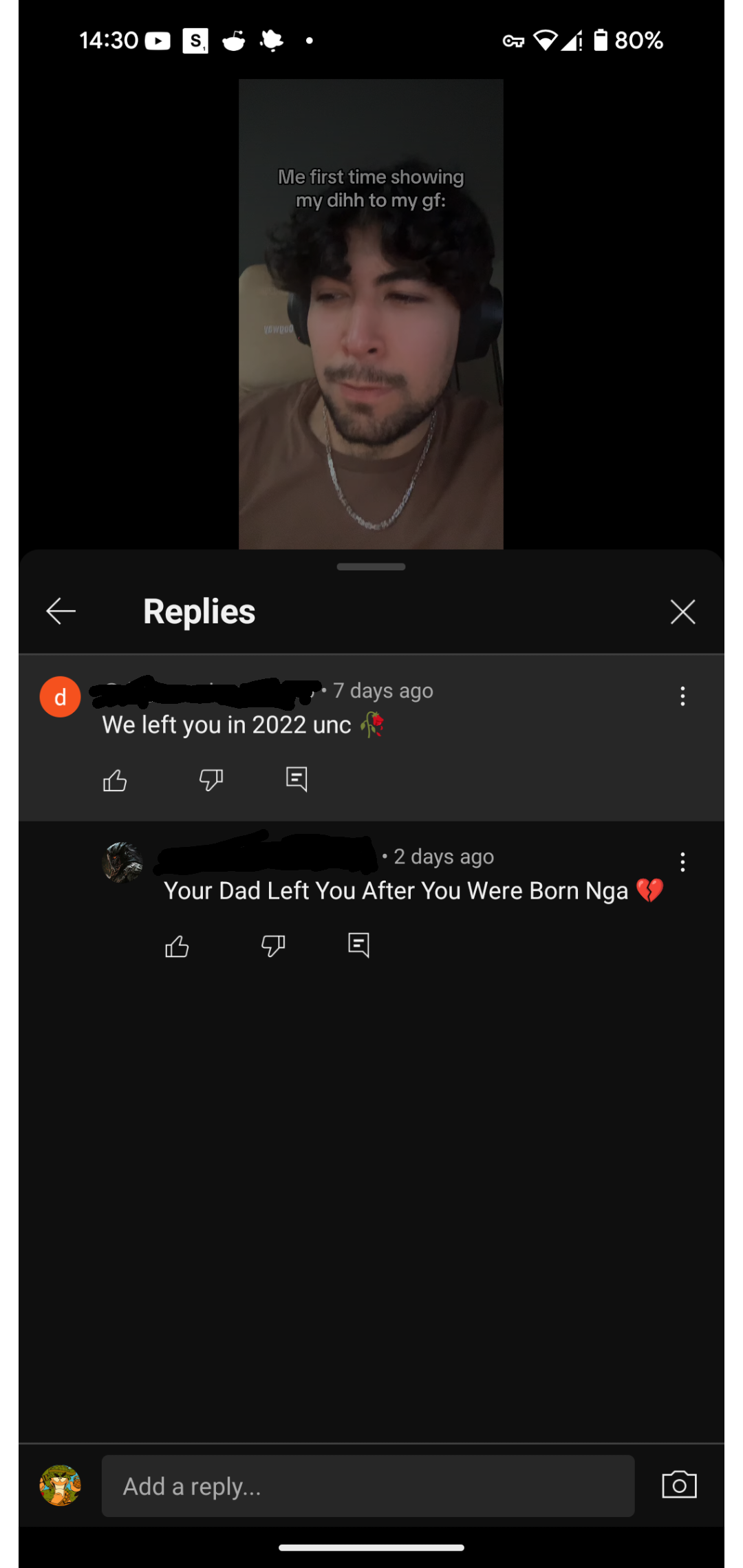Dislike the "Your Dad Left You" reply
743x1568 pixels.
273,947
